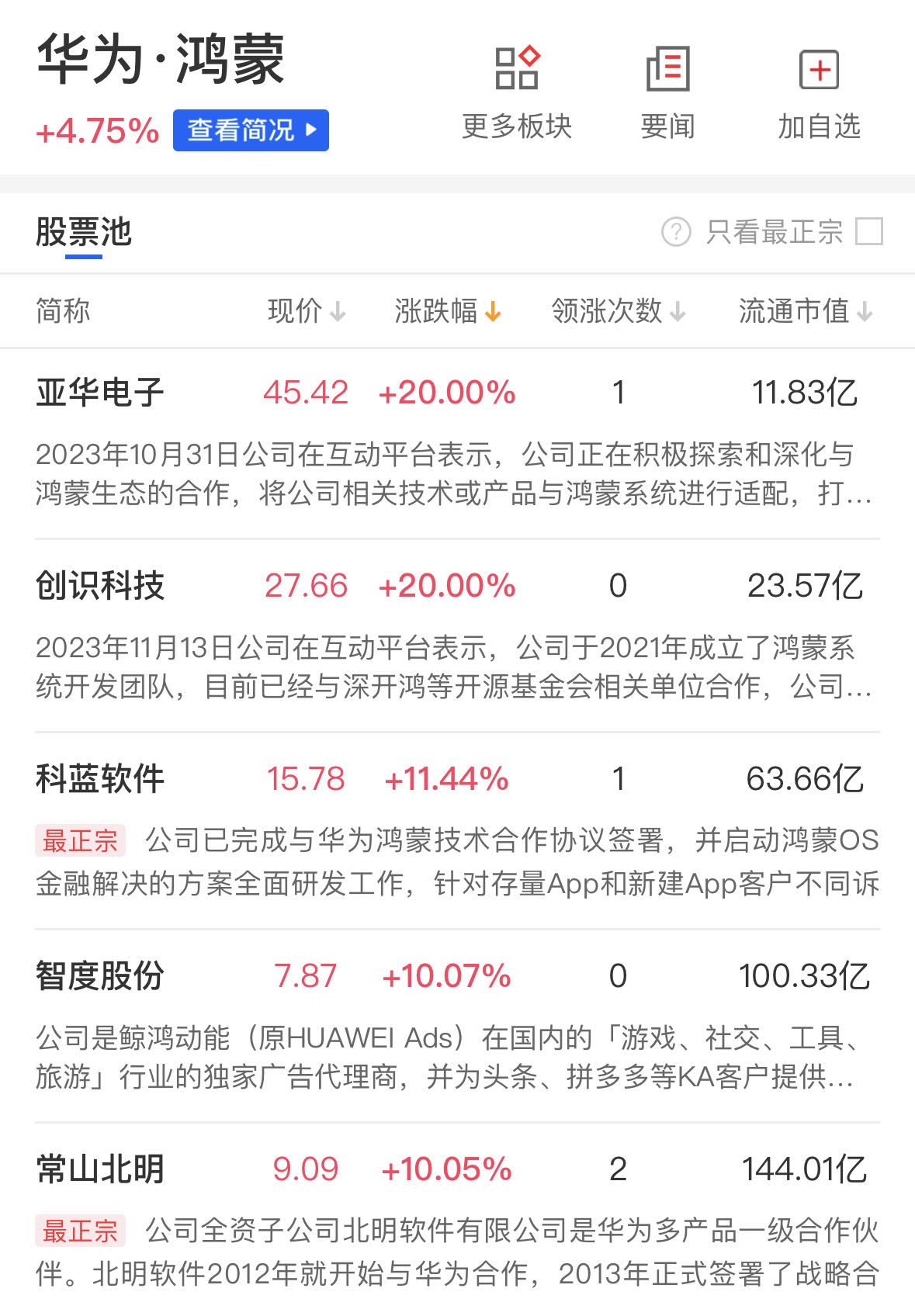Open the 创识科技 stock row
This screenshot has width=915, height=1316.
[100, 586]
